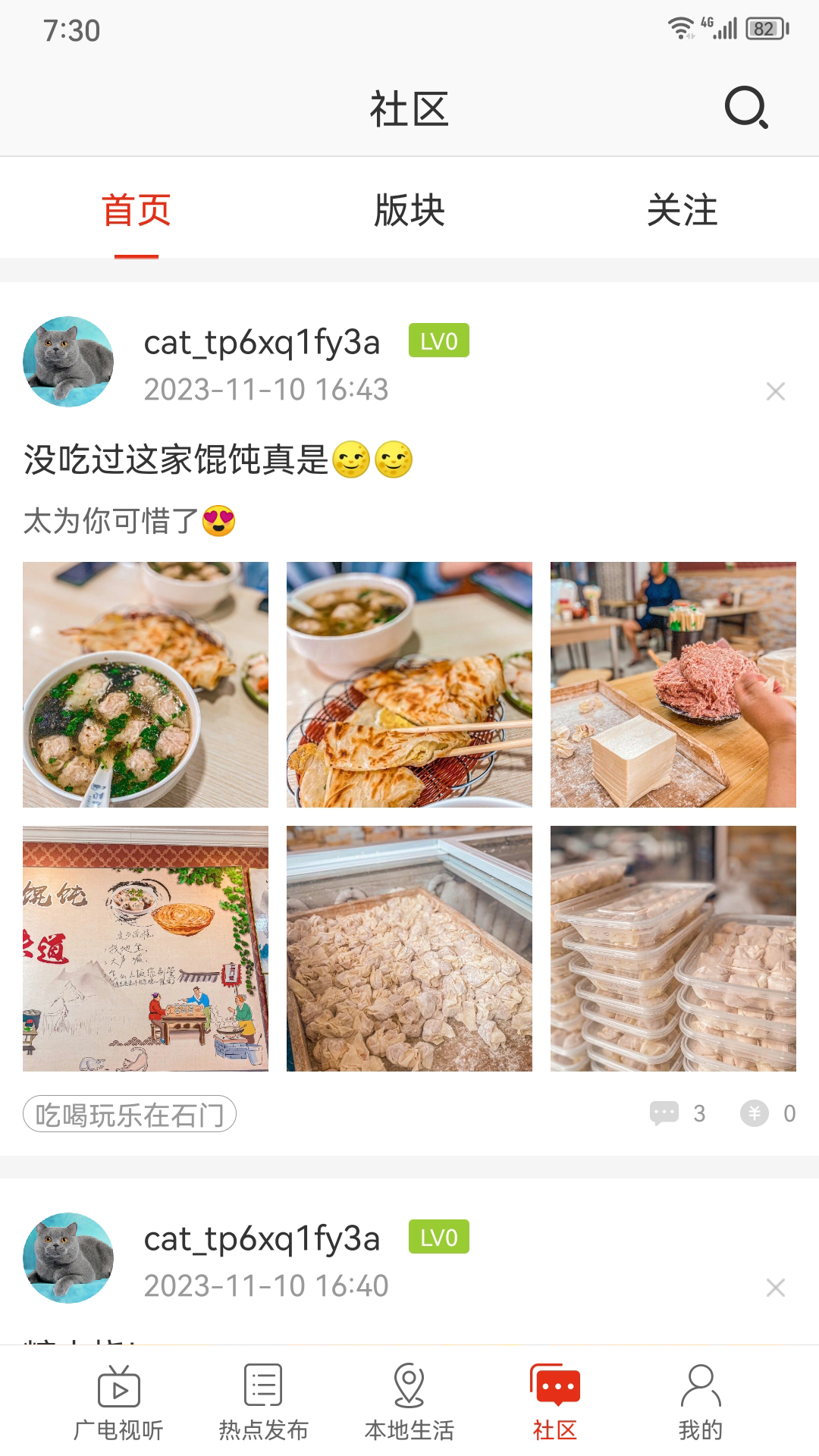Dismiss the 16:40 post with the X
The height and width of the screenshot is (1456, 819).
pos(775,1288)
